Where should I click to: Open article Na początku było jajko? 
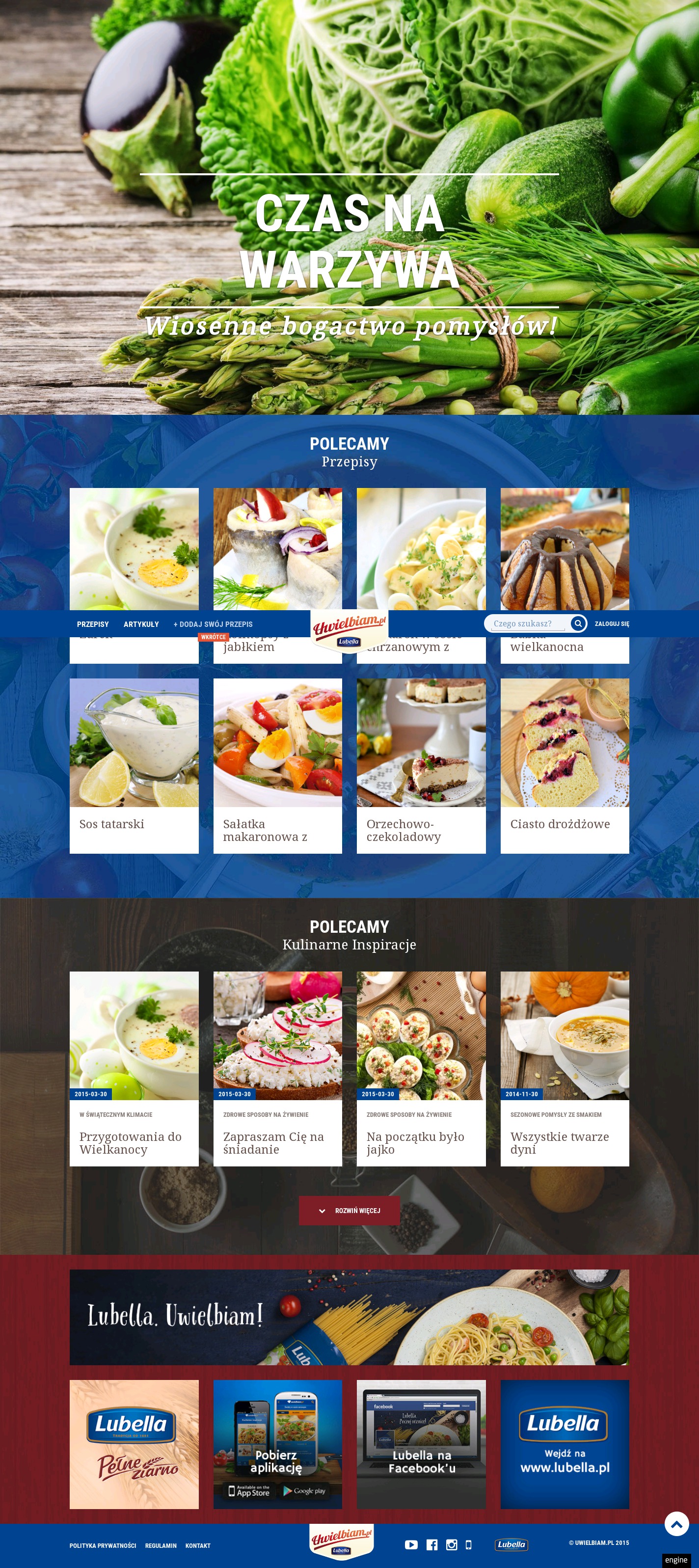(421, 1142)
